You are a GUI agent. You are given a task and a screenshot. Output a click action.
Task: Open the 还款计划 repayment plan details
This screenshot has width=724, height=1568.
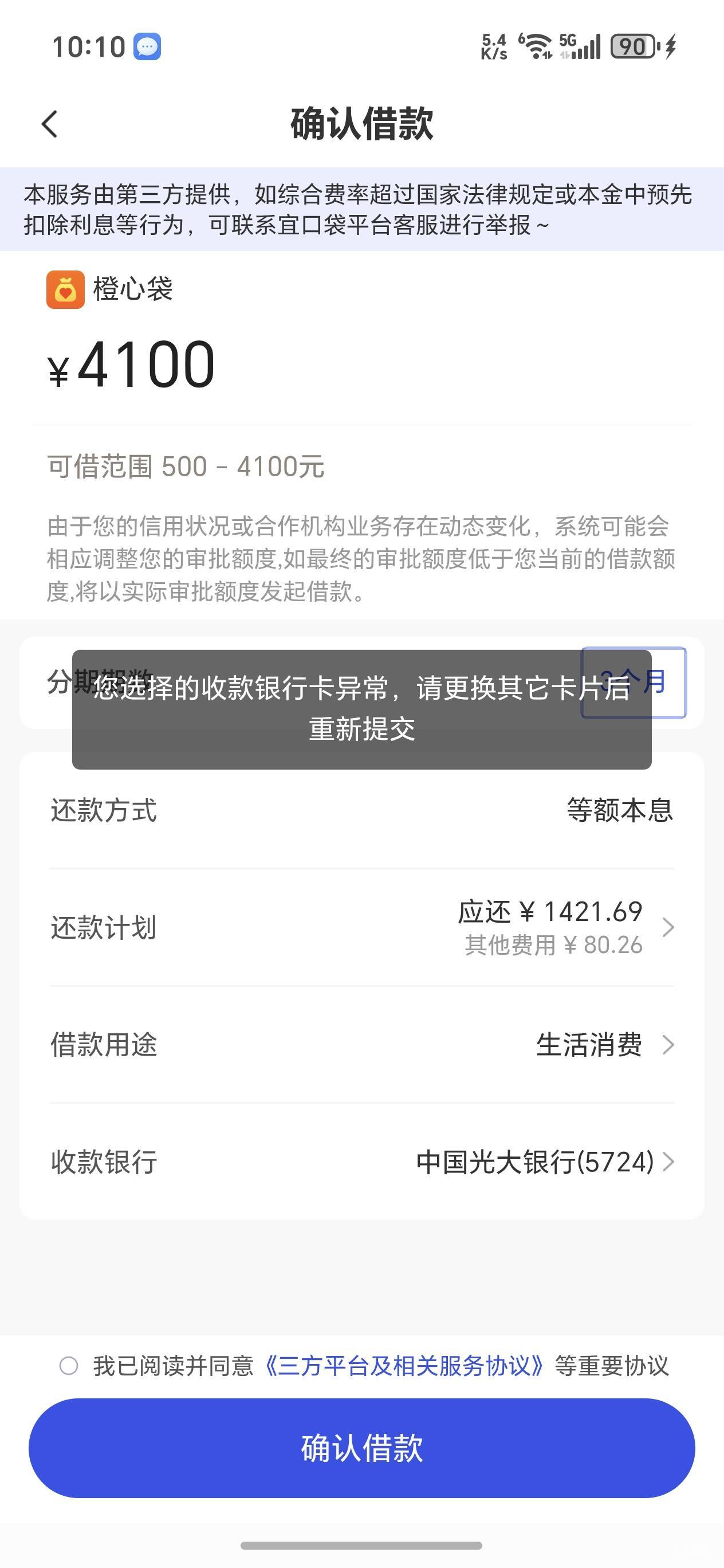pyautogui.click(x=362, y=927)
